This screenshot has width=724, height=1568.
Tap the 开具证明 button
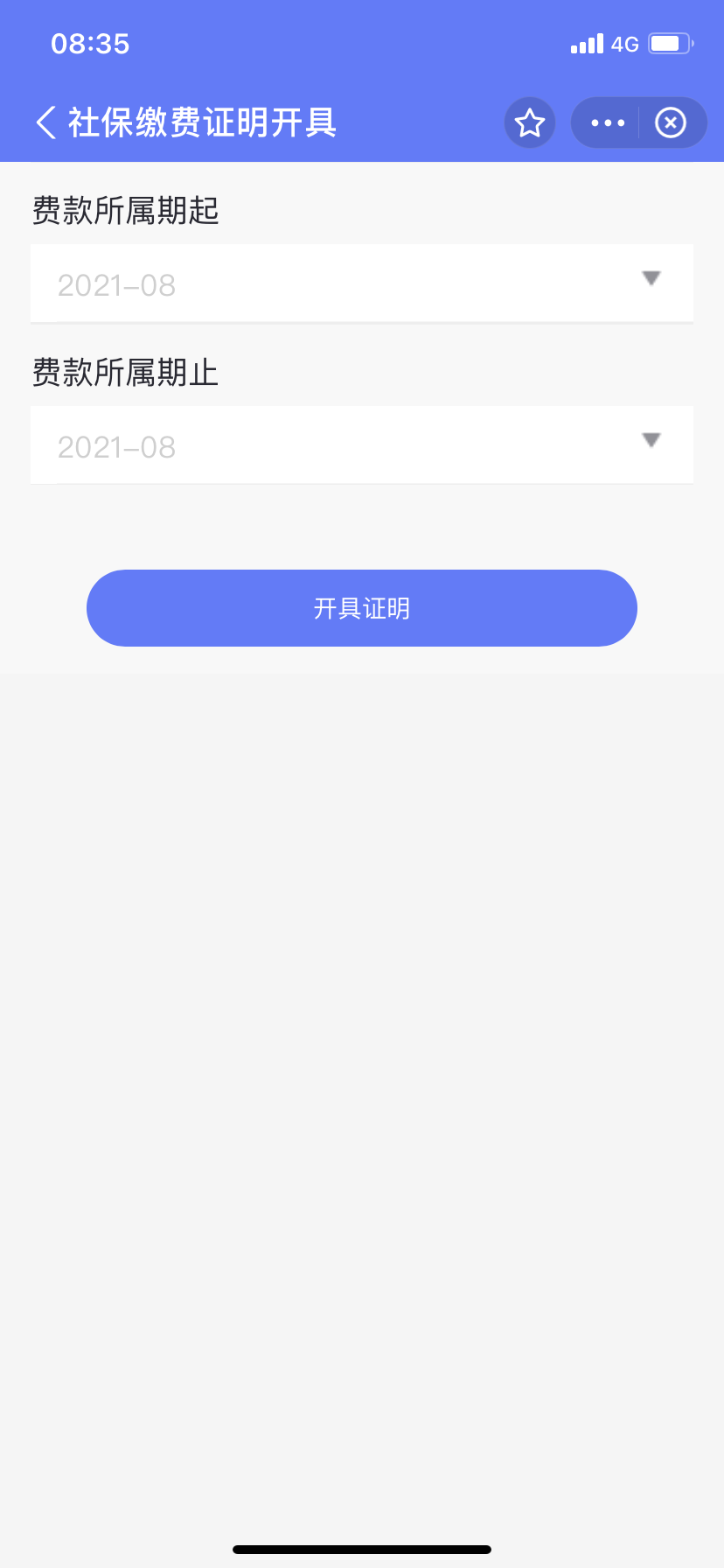362,608
